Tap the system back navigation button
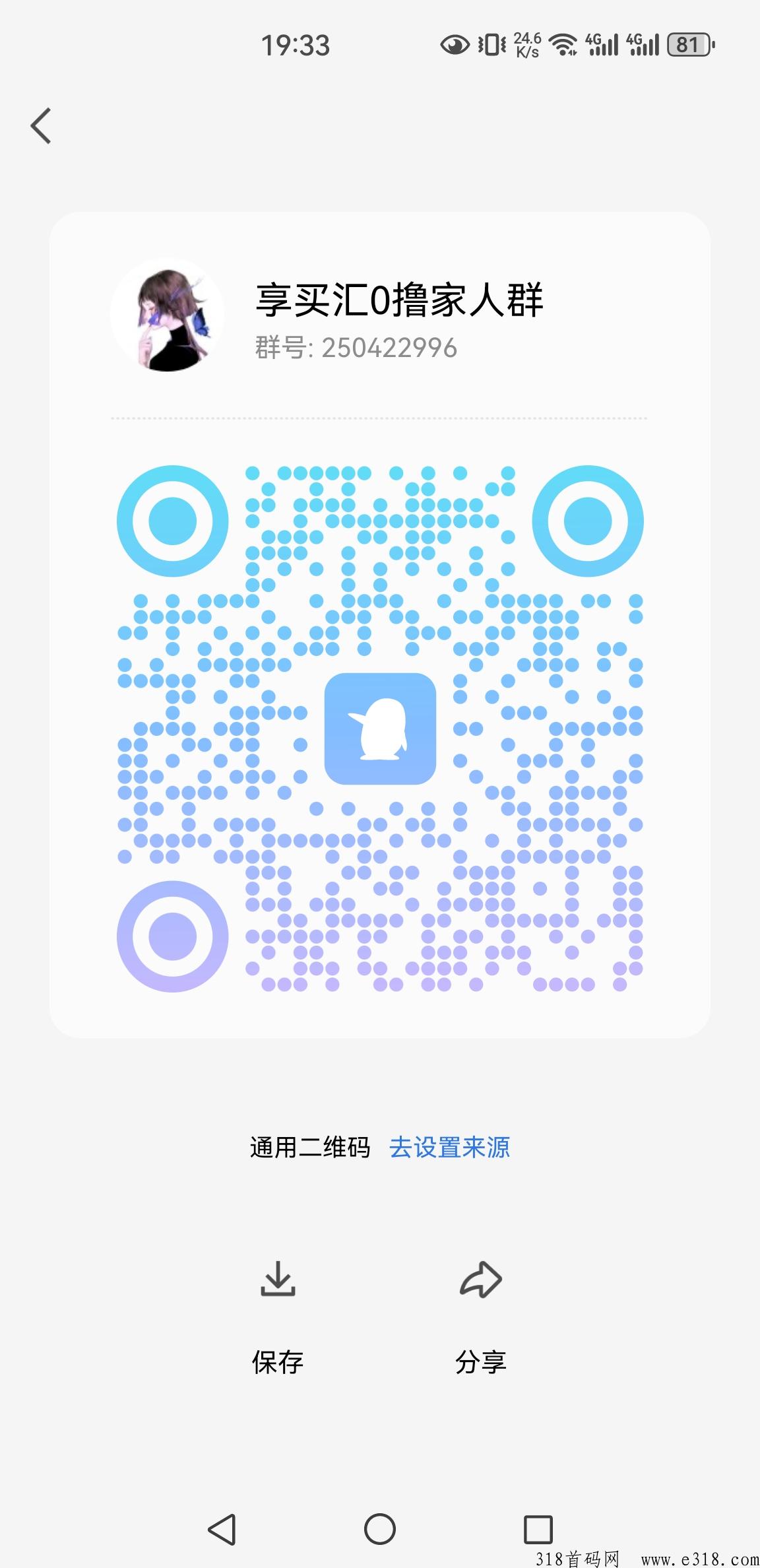 222,1529
